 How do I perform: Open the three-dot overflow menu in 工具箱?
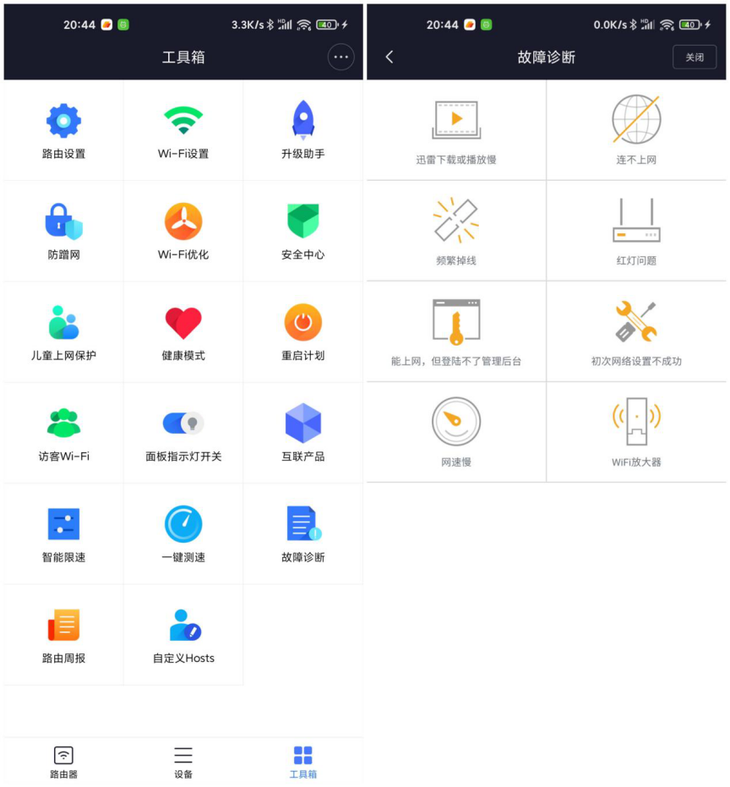(341, 57)
